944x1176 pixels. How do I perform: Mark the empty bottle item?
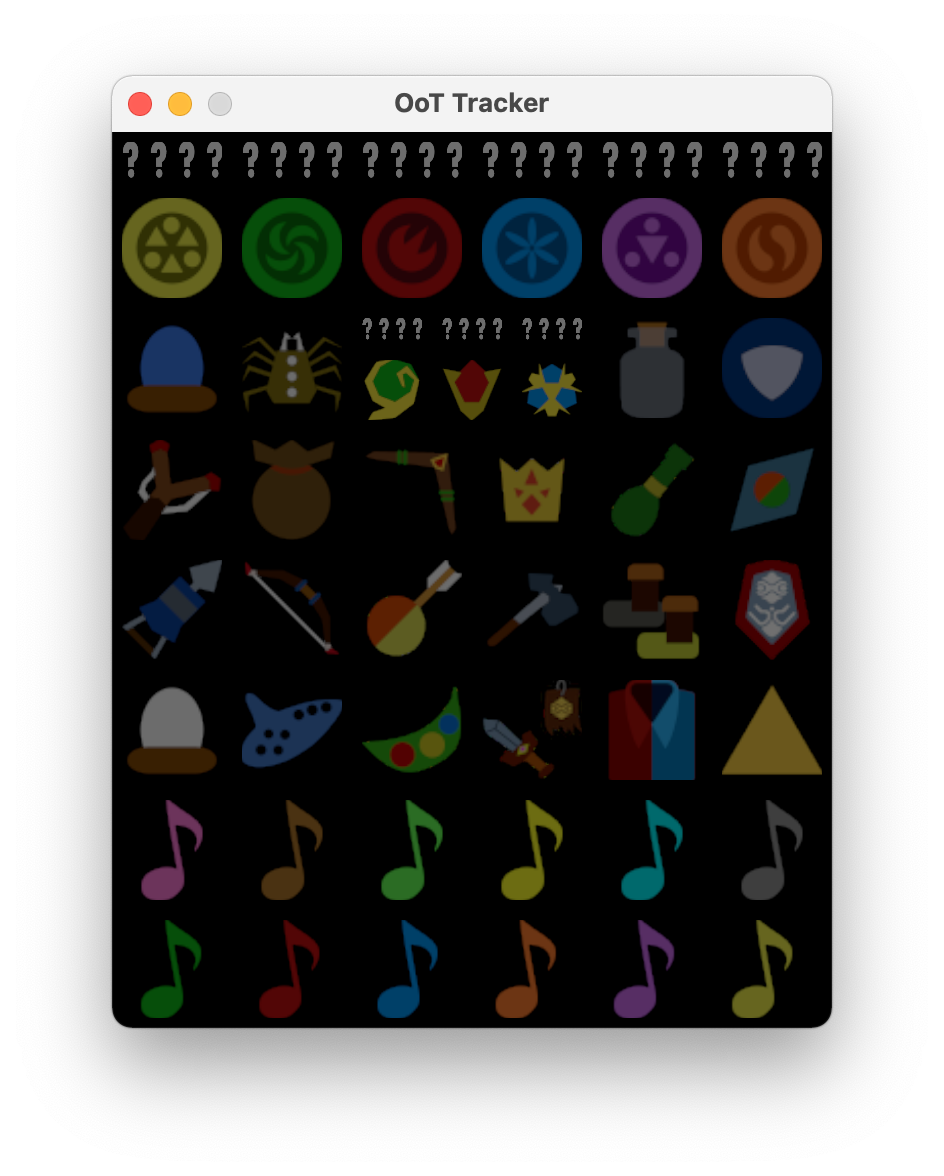coord(652,370)
